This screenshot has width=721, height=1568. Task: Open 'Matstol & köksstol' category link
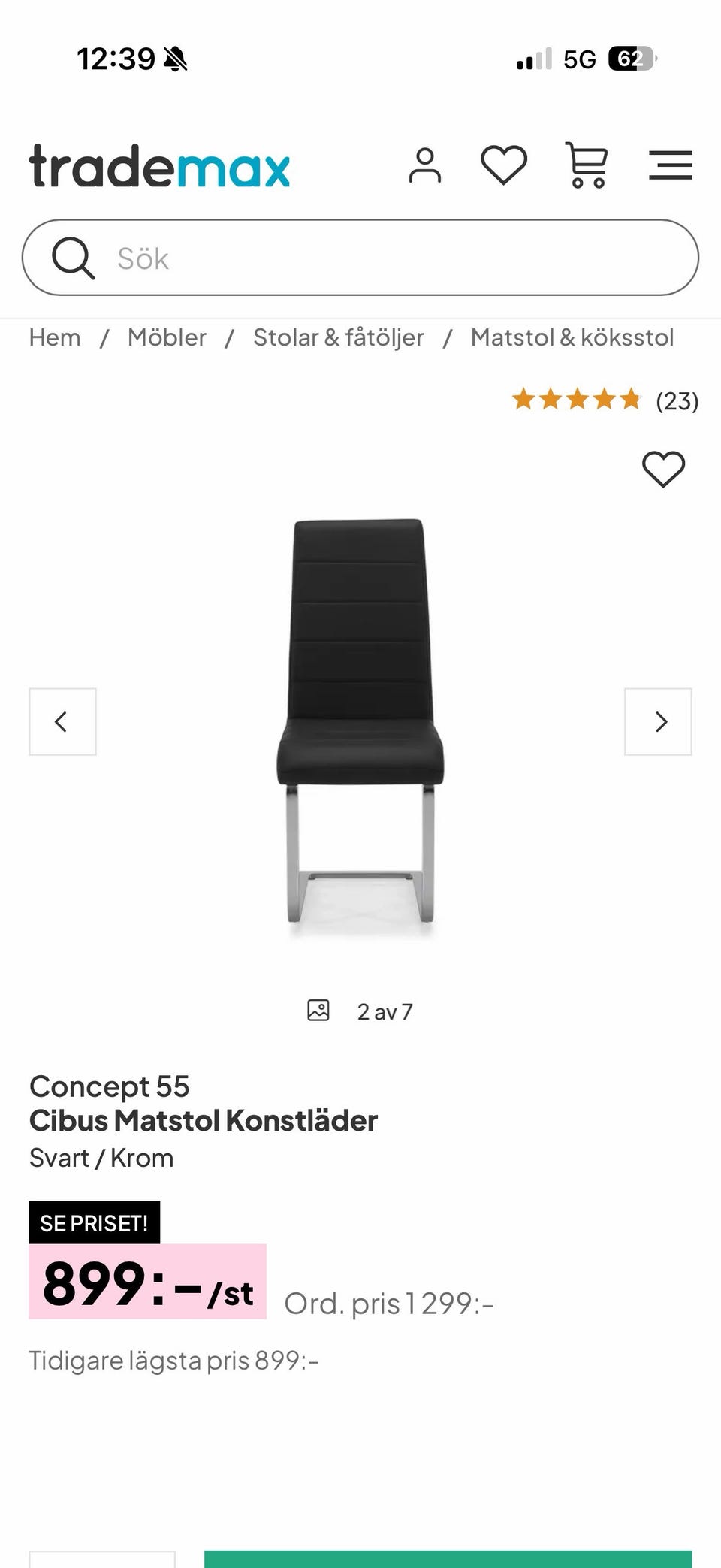click(572, 337)
